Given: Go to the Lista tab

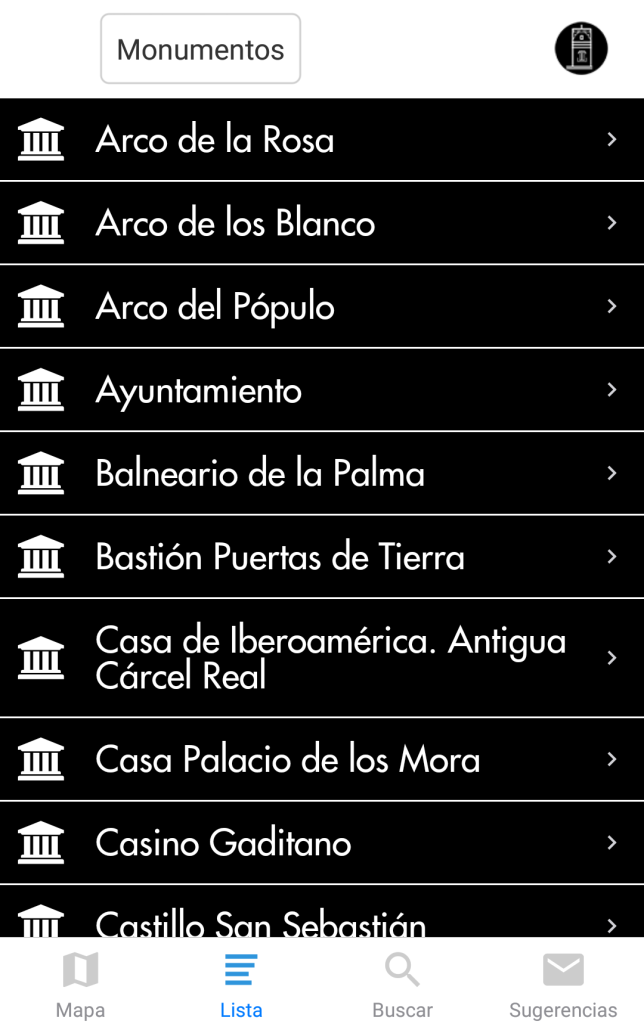Looking at the screenshot, I should [x=241, y=984].
